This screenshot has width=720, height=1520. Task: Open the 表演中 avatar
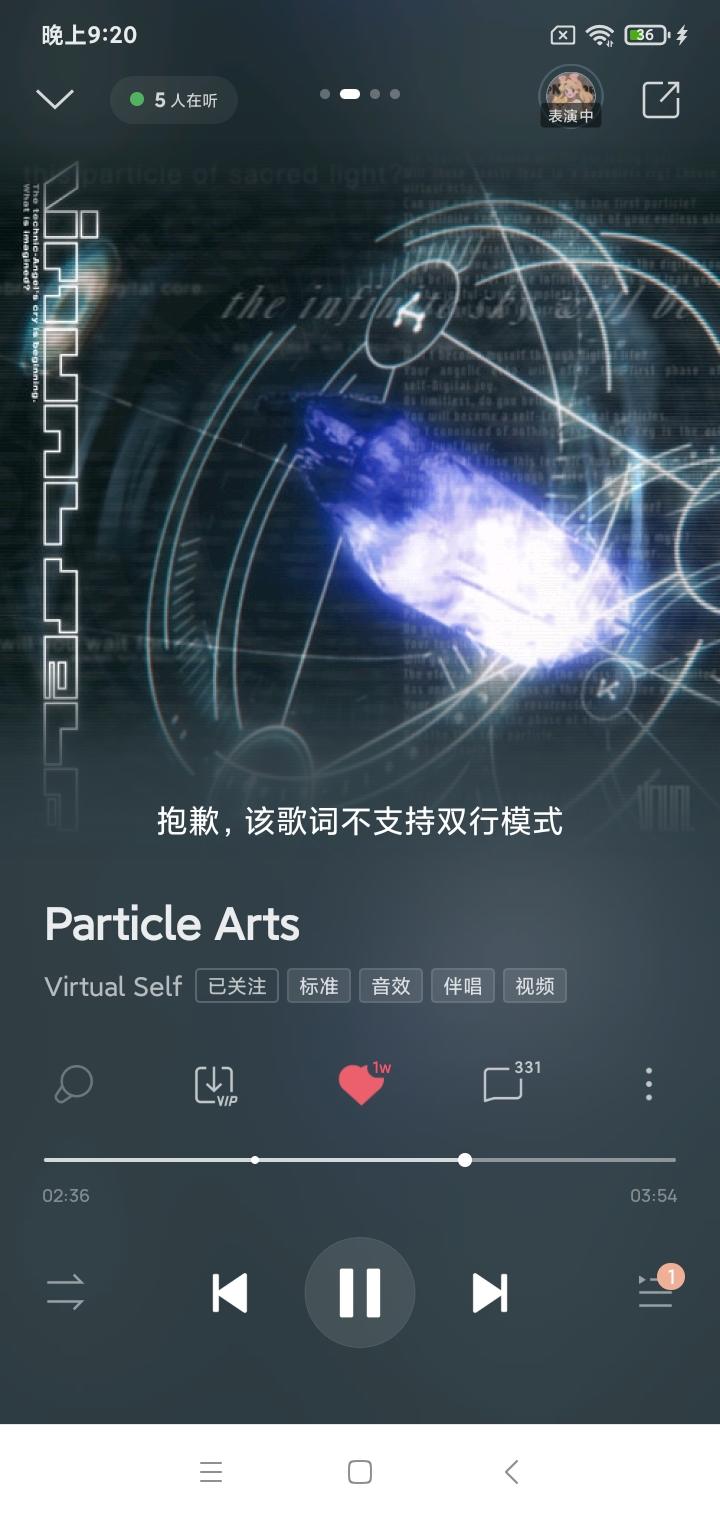570,97
